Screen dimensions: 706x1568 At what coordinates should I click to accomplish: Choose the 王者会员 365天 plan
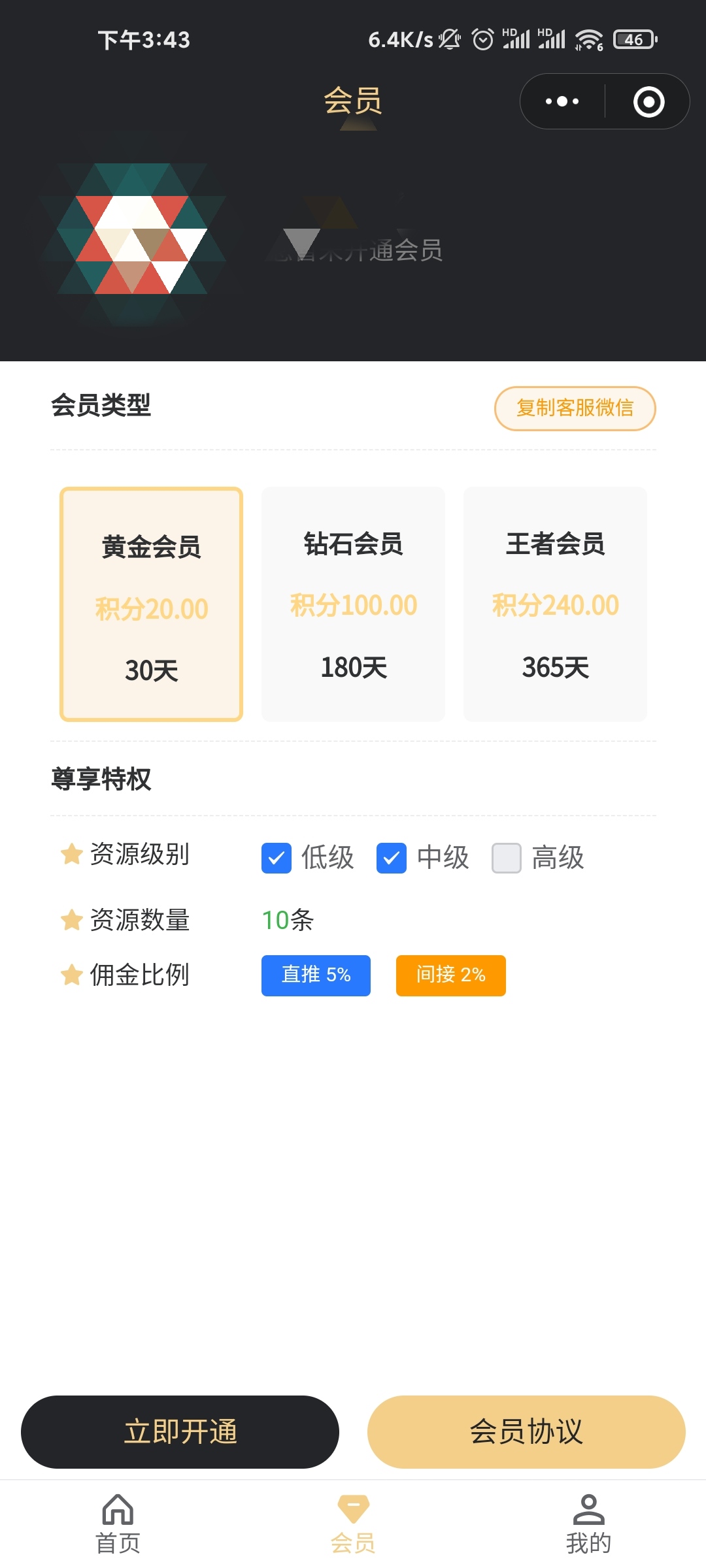(x=555, y=604)
